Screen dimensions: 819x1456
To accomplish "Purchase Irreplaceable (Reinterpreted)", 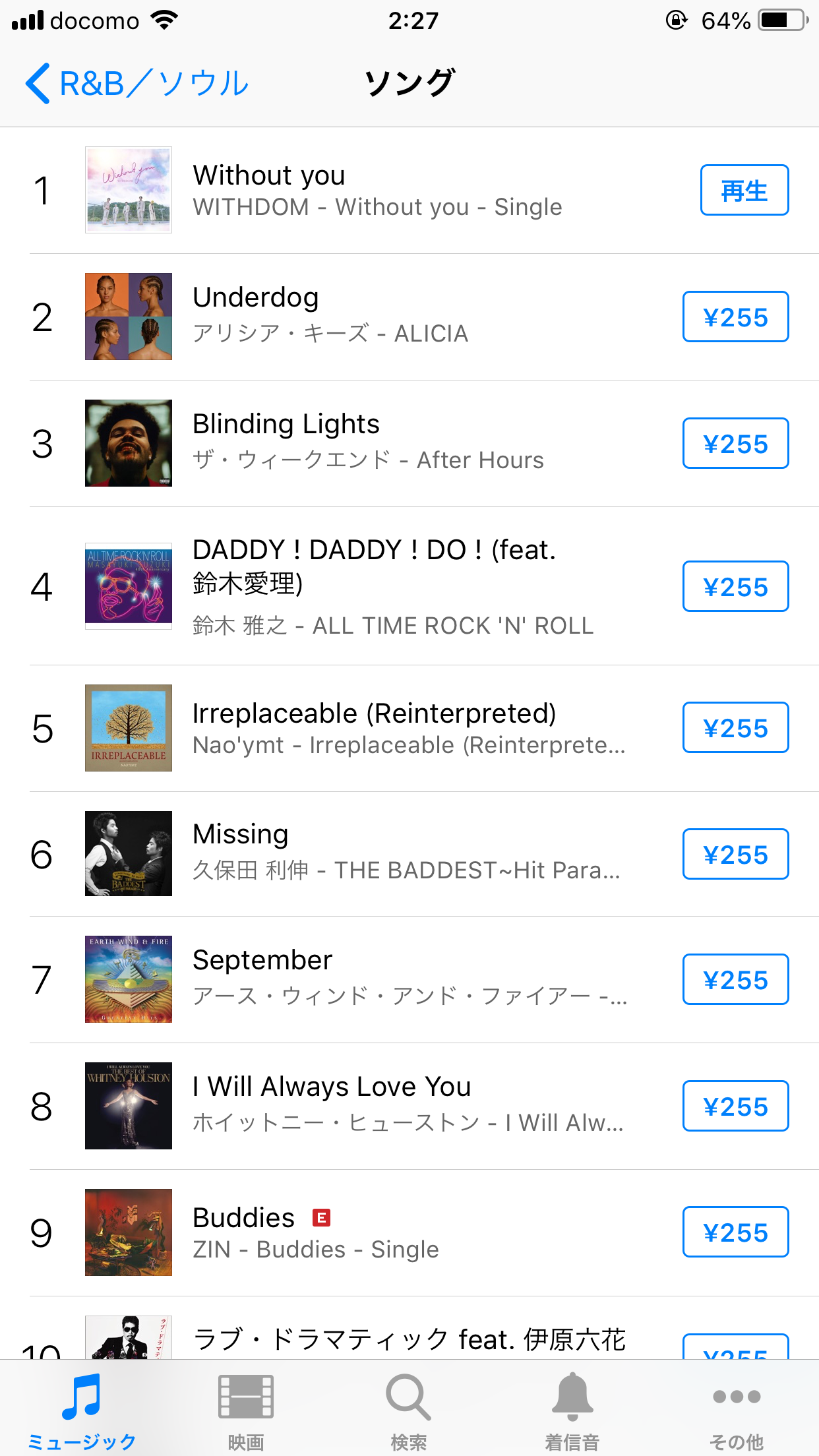I will point(735,727).
